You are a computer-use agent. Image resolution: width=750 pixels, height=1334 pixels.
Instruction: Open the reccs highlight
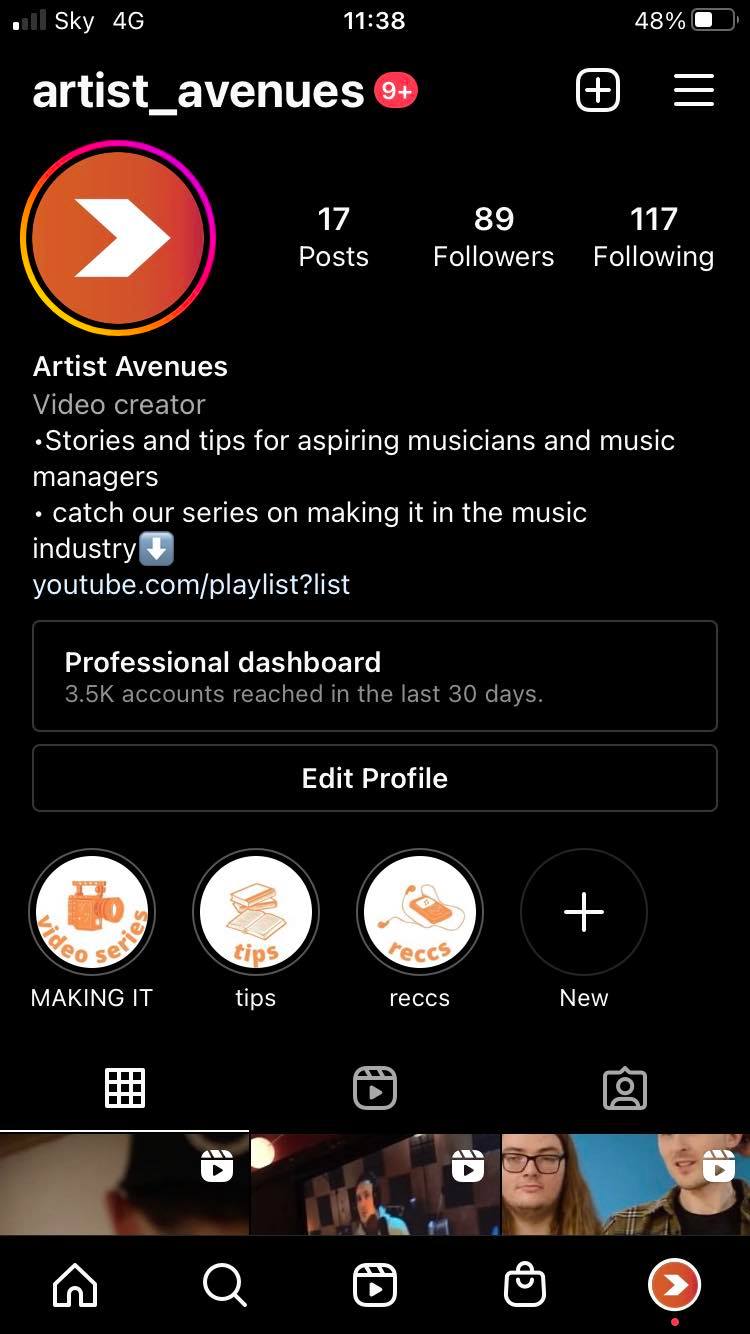coord(420,912)
